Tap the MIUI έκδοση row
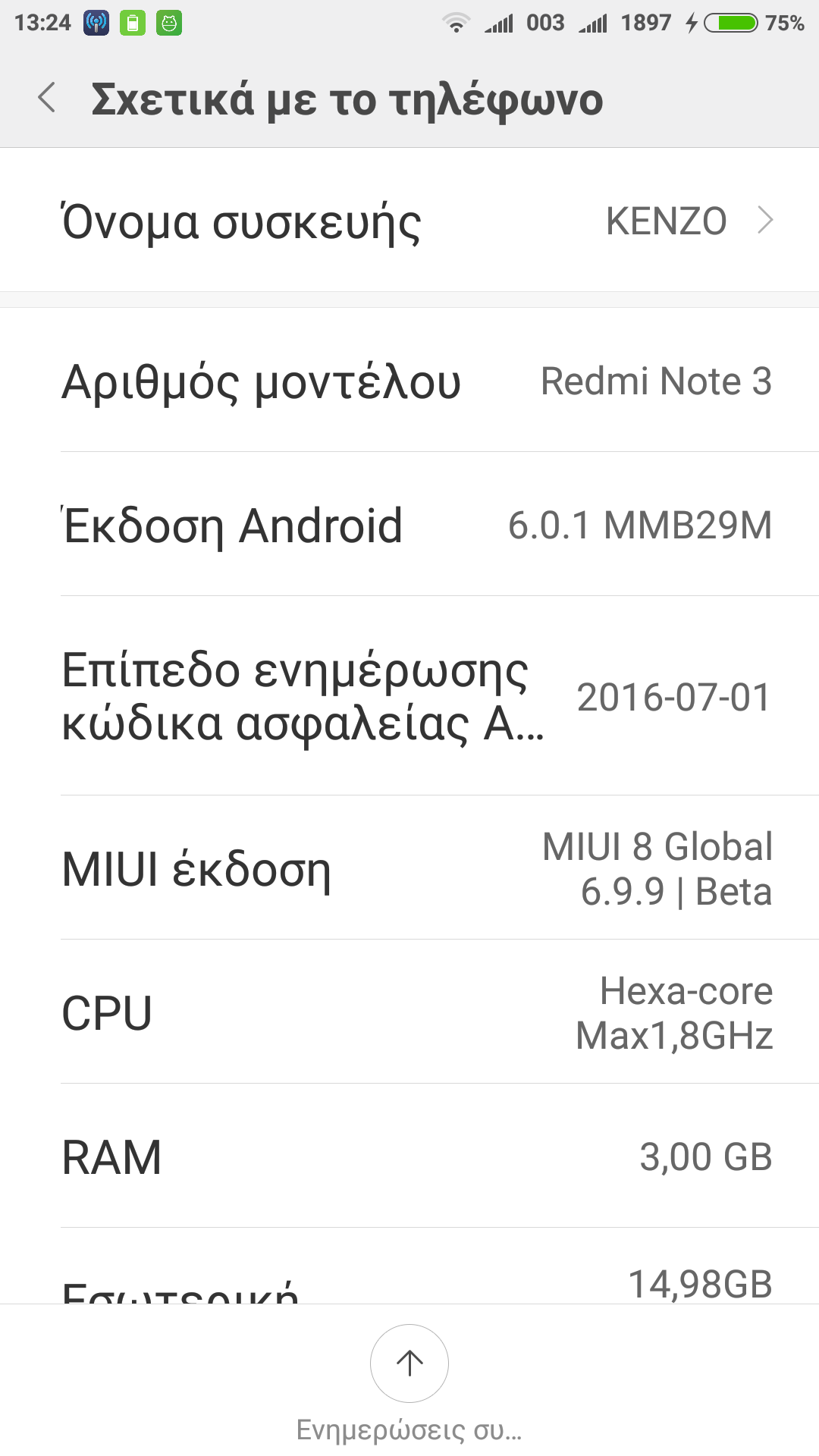The width and height of the screenshot is (819, 1456). [x=409, y=868]
